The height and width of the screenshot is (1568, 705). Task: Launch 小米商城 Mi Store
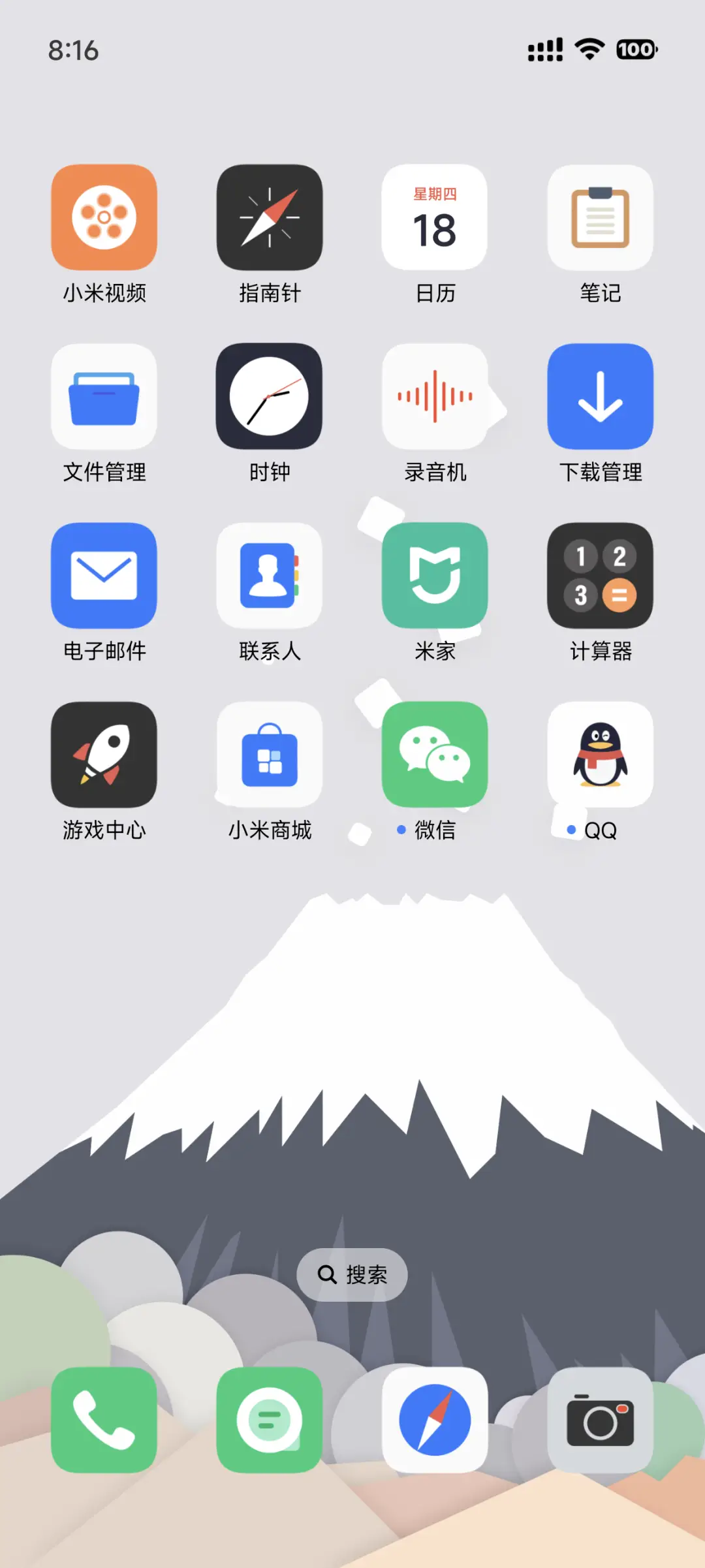[x=270, y=755]
